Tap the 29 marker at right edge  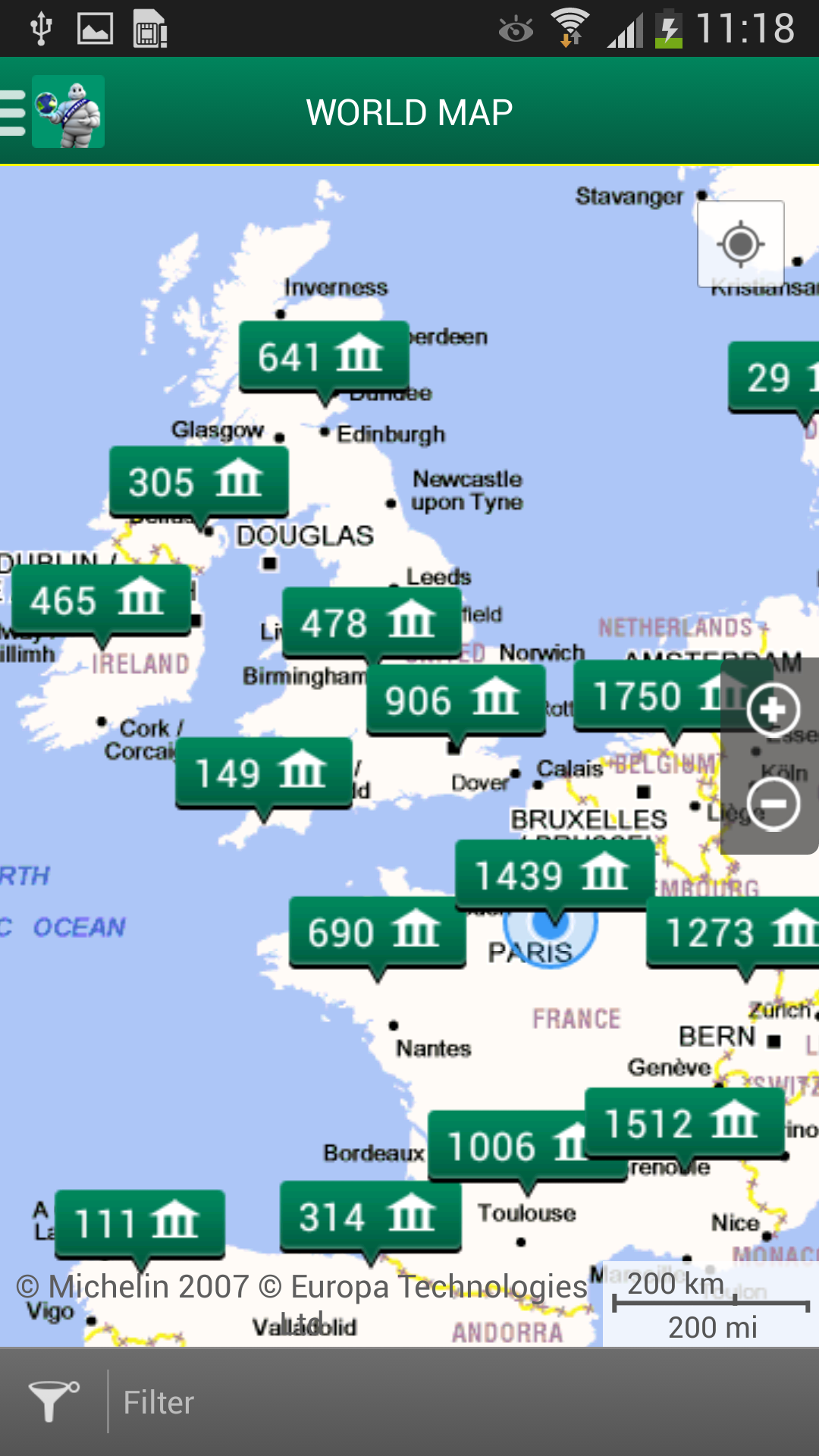click(x=773, y=378)
